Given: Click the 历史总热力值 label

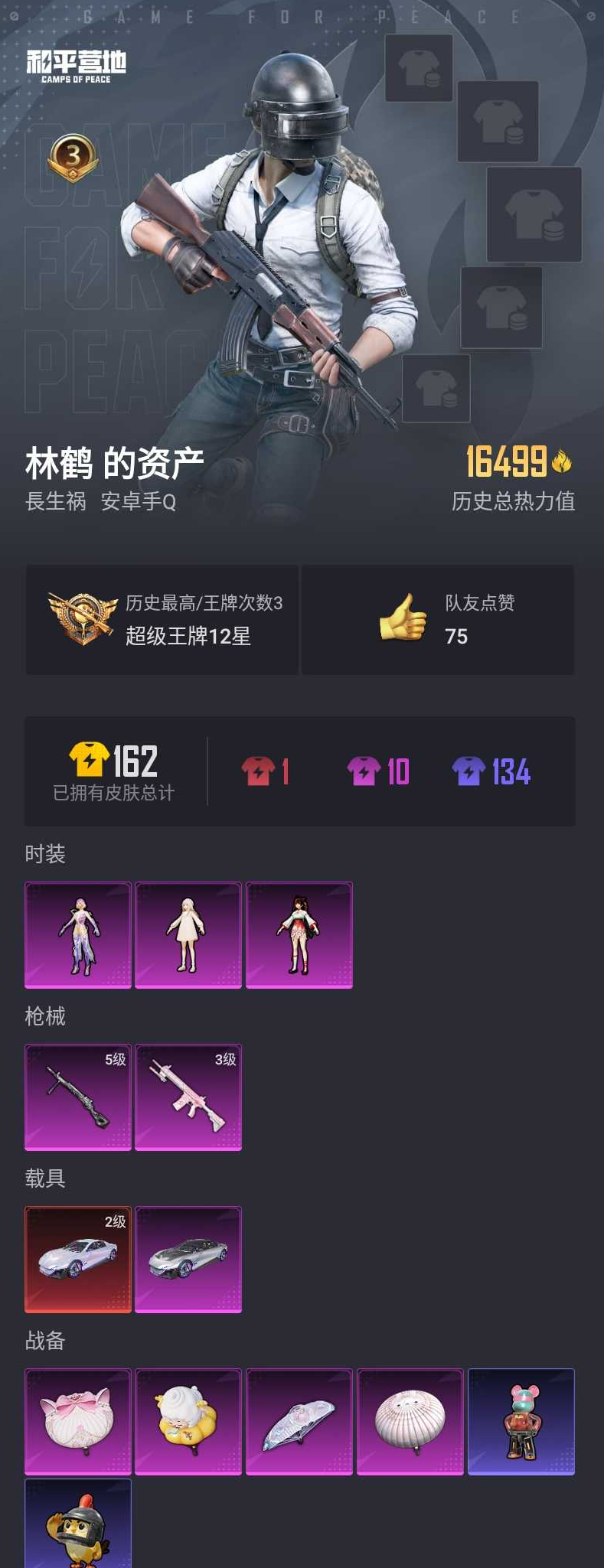Looking at the screenshot, I should 514,502.
